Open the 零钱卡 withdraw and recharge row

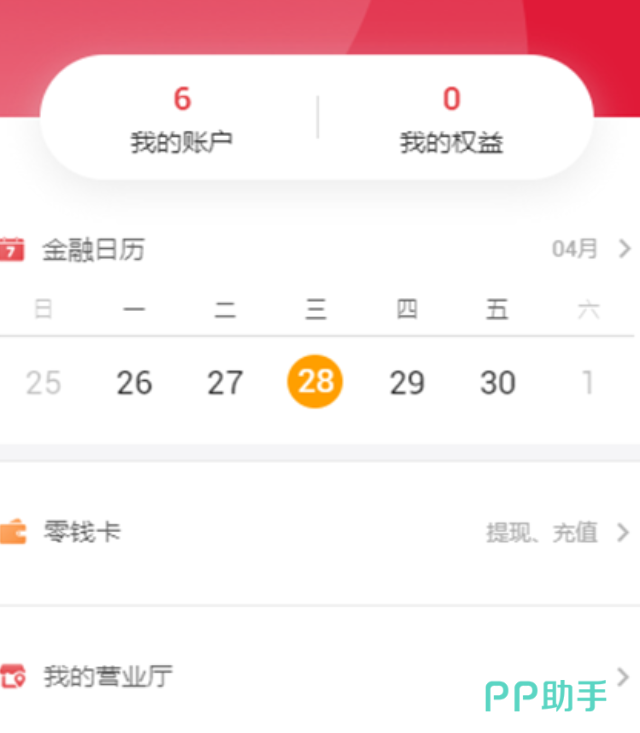point(320,532)
